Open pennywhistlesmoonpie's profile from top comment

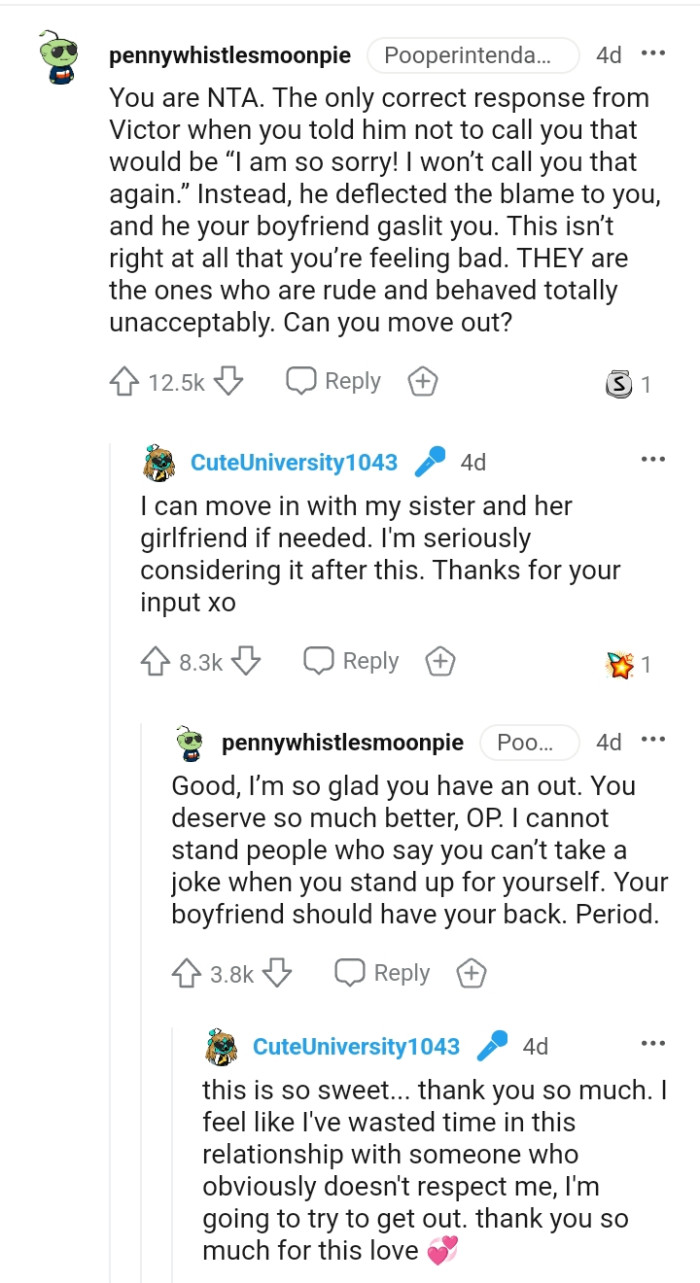click(x=230, y=55)
